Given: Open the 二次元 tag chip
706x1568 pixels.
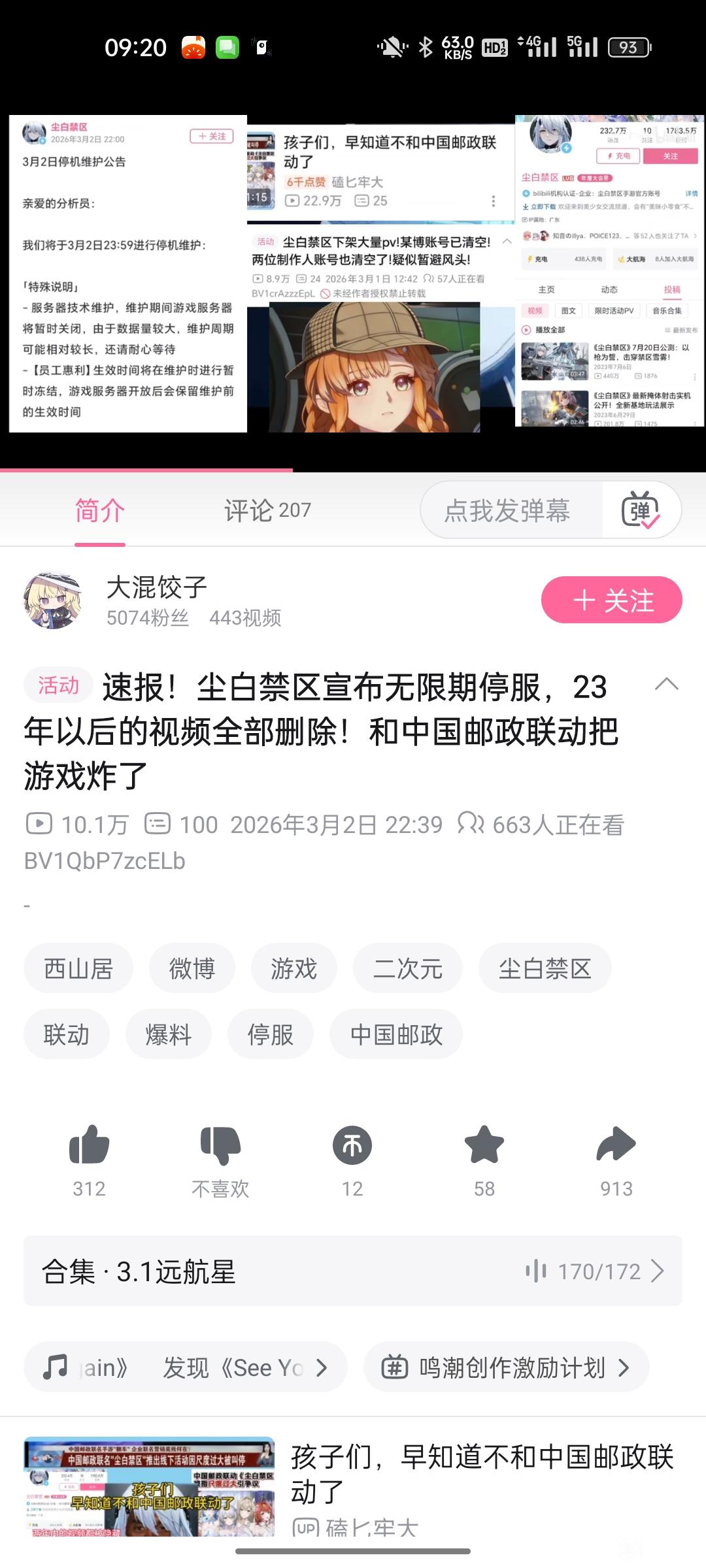Looking at the screenshot, I should pyautogui.click(x=407, y=968).
